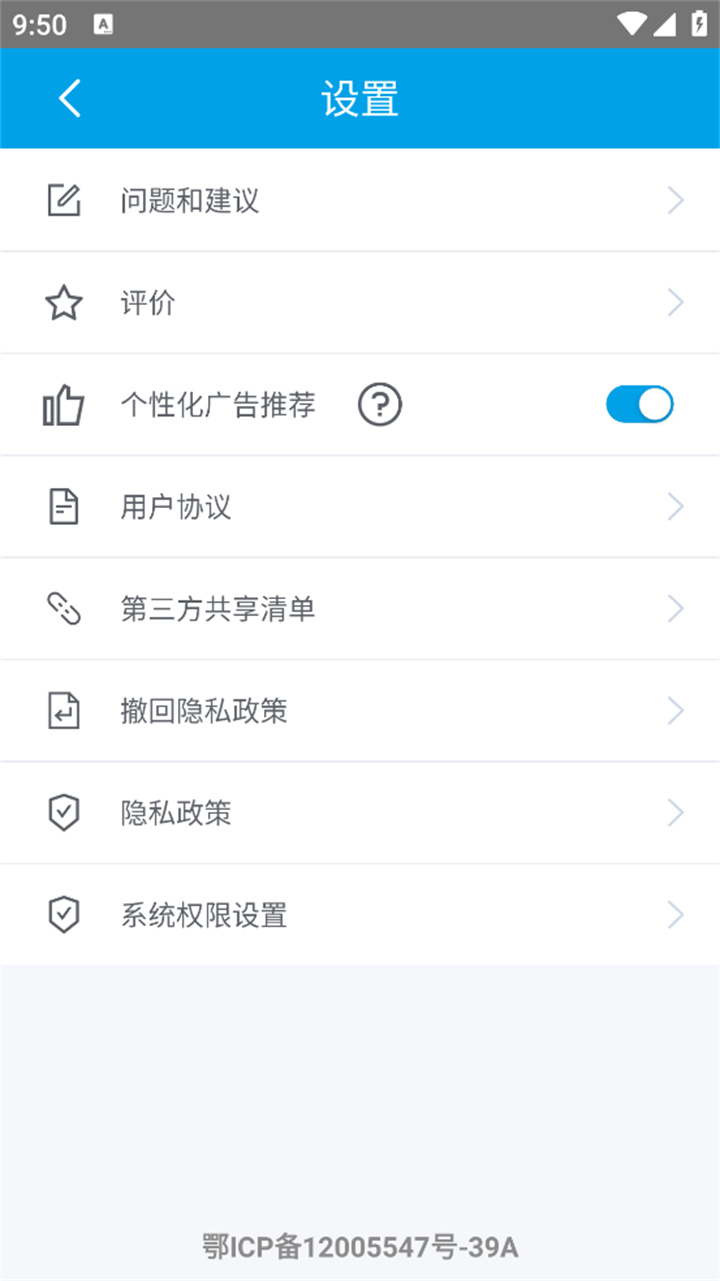The height and width of the screenshot is (1281, 720).
Task: Click the shield icon for 系统权限设置
Action: click(x=64, y=914)
